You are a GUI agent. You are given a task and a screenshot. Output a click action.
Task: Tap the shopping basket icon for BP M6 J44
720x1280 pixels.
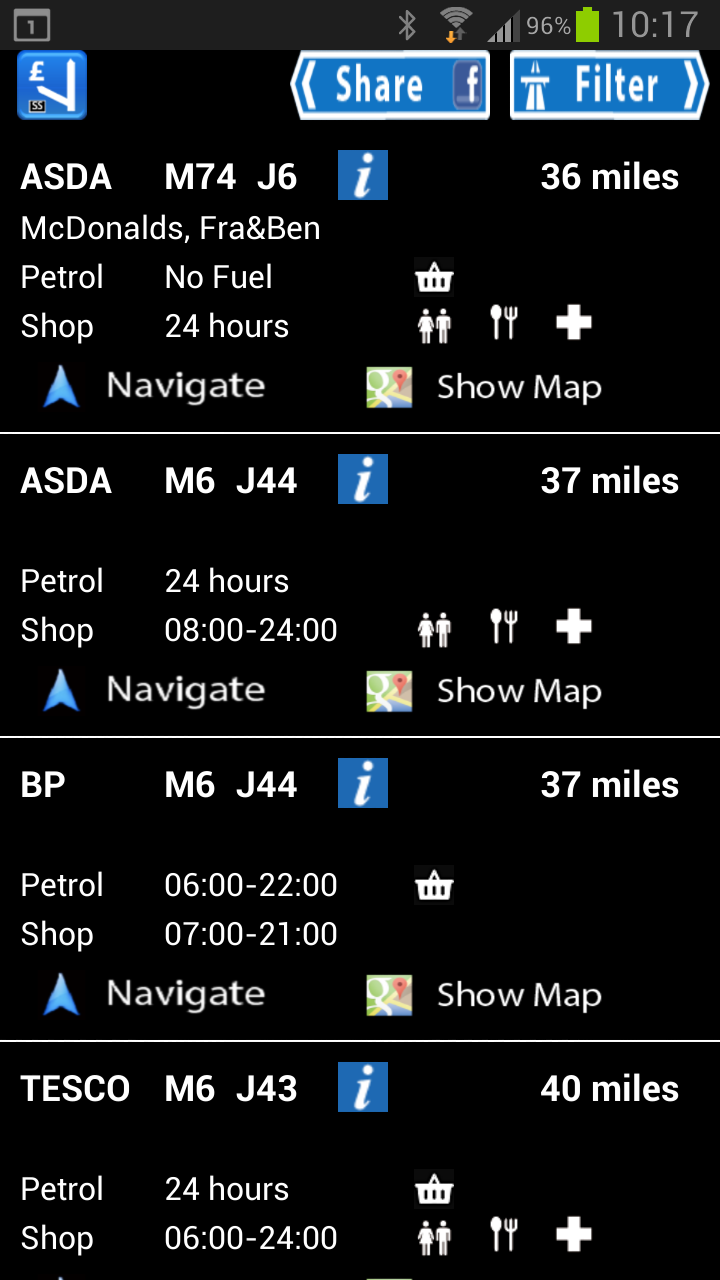(433, 884)
